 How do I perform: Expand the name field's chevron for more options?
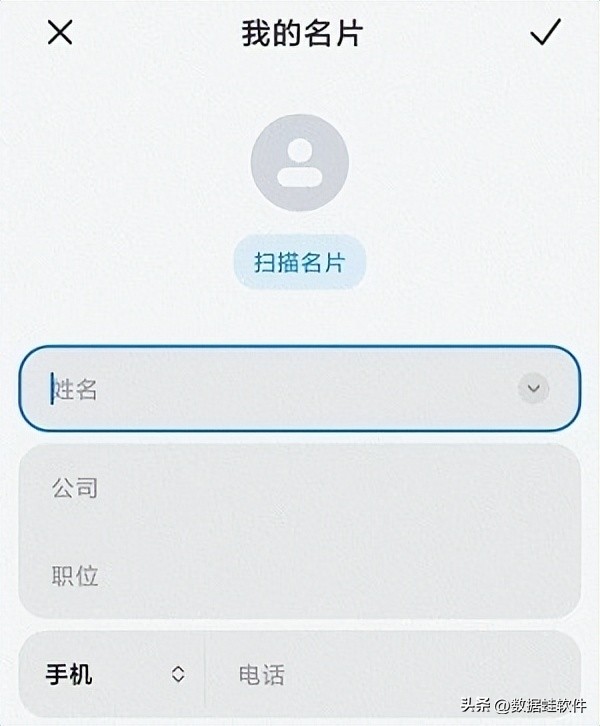[534, 388]
